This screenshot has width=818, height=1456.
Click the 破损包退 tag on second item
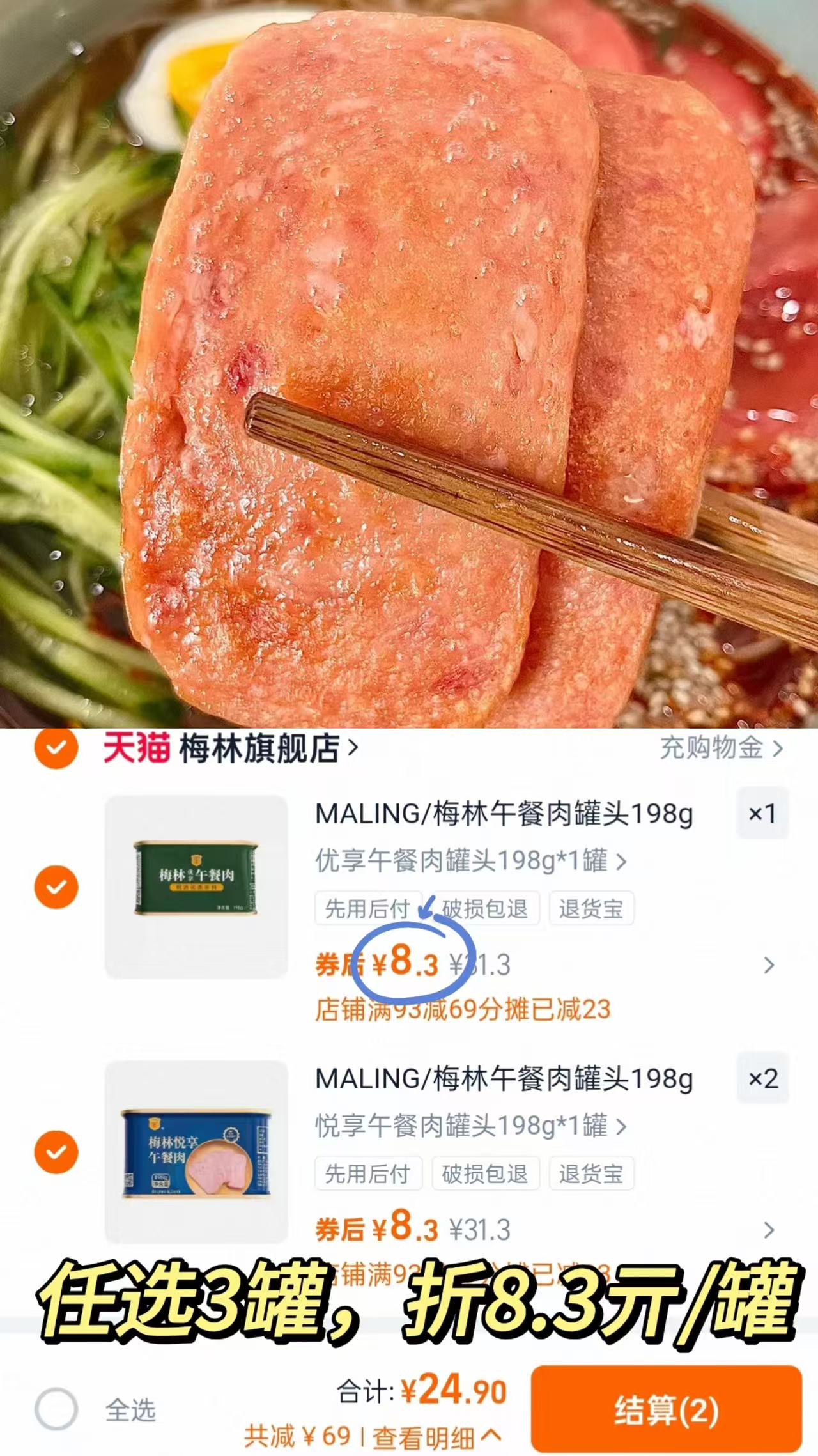pyautogui.click(x=486, y=1175)
